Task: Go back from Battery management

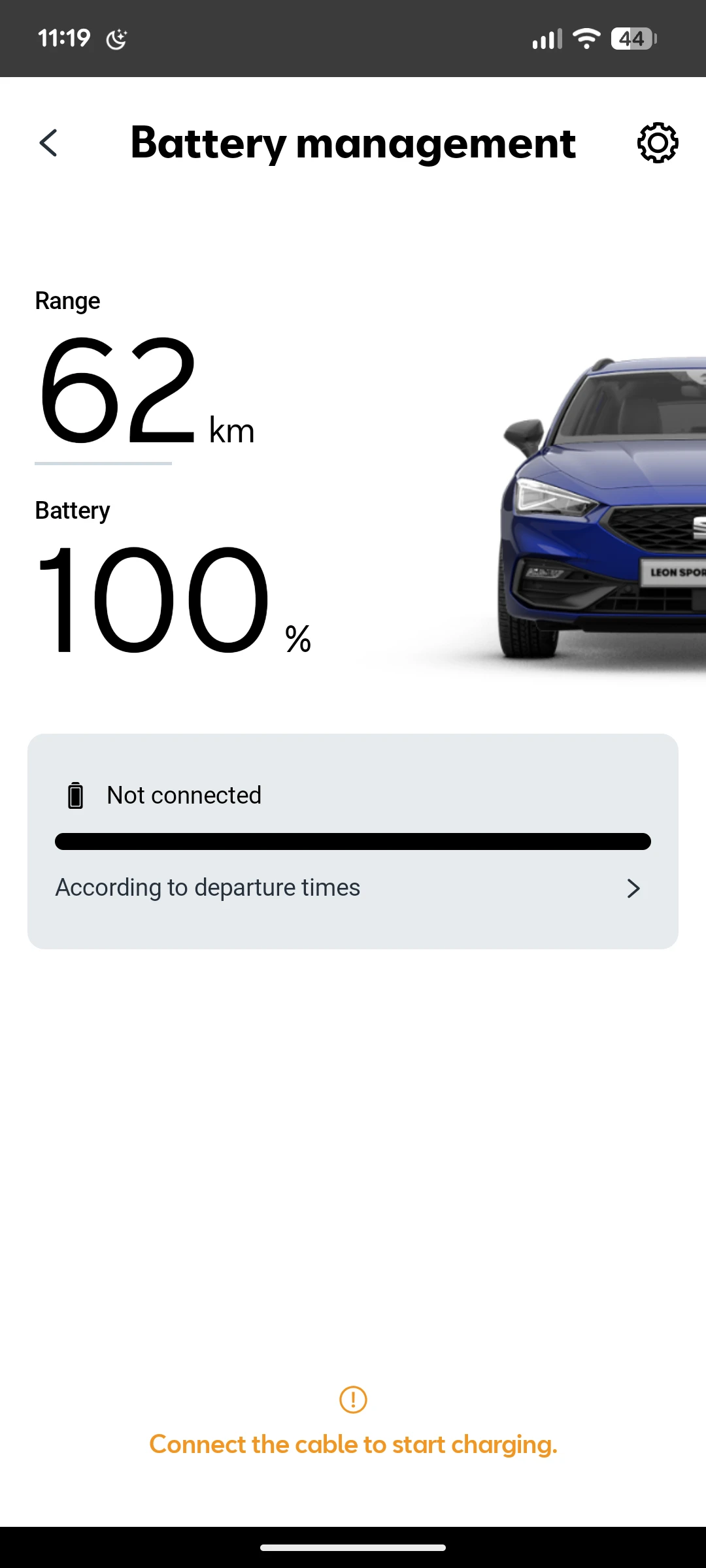Action: click(49, 143)
